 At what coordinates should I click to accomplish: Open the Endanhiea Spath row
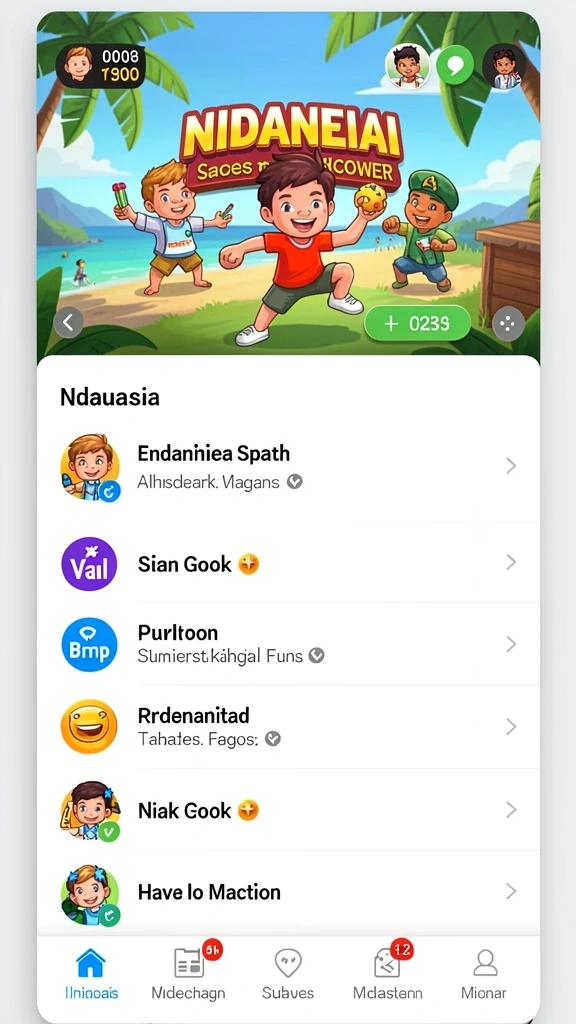pos(288,467)
